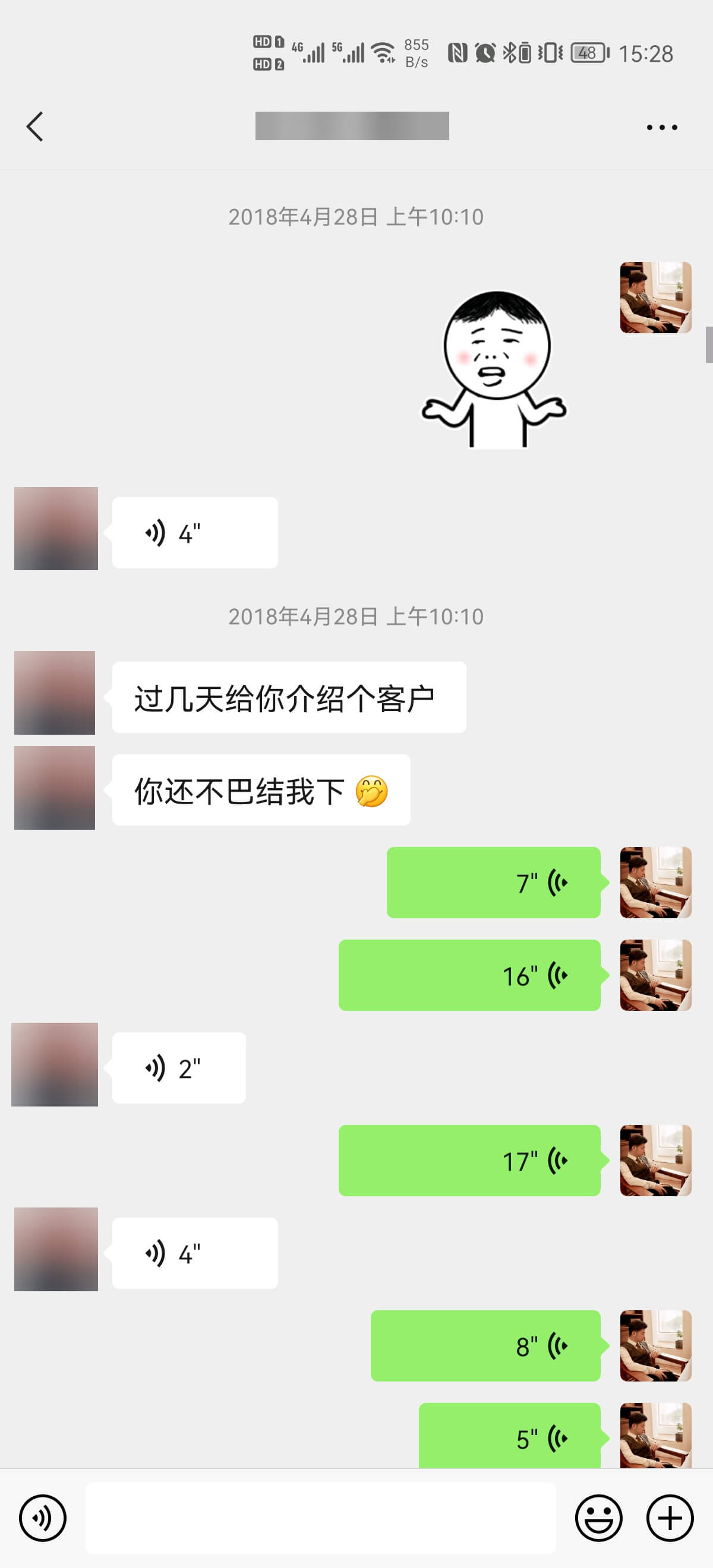The height and width of the screenshot is (1568, 713).
Task: Play the sent 17-second voice message
Action: (x=469, y=1160)
